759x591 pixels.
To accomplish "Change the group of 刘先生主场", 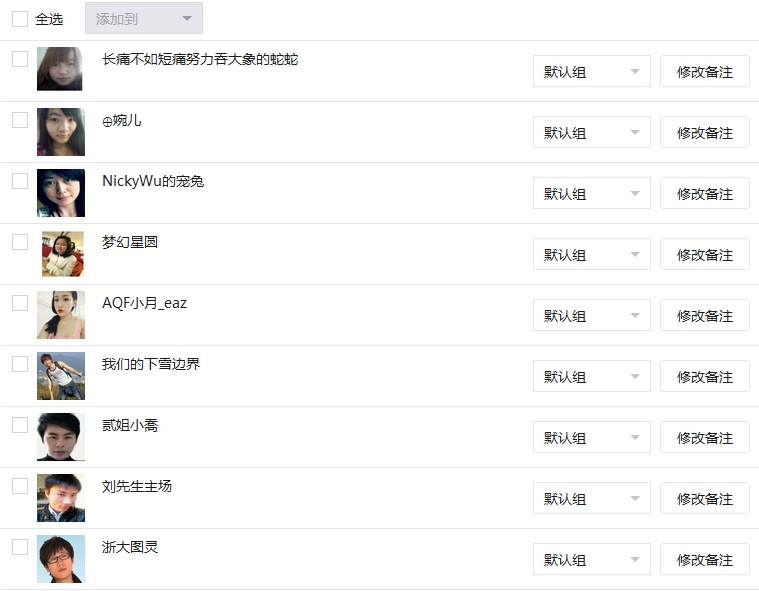I will [591, 499].
